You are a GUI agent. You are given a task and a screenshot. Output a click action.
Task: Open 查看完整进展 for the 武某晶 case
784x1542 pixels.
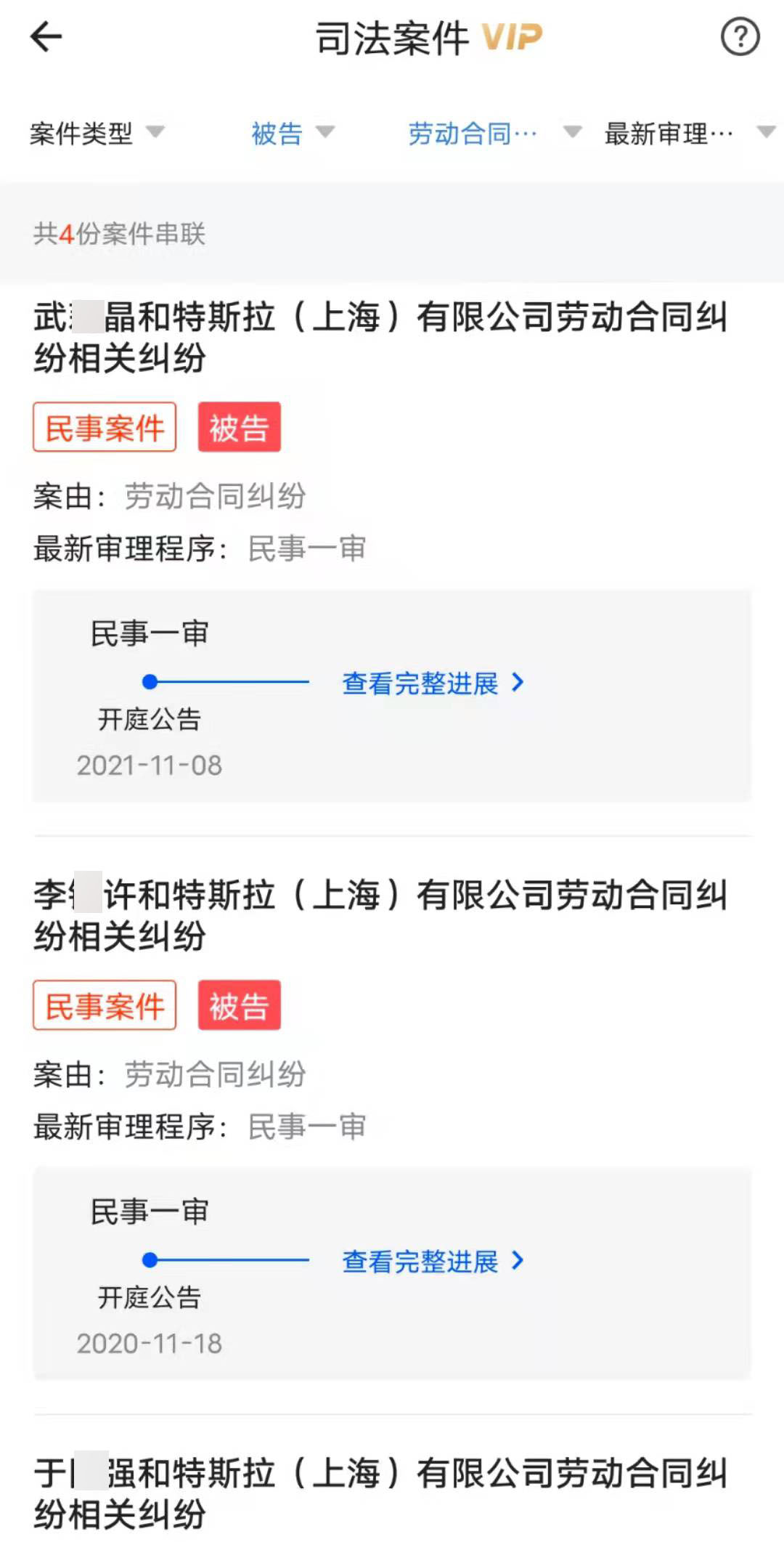tap(420, 683)
